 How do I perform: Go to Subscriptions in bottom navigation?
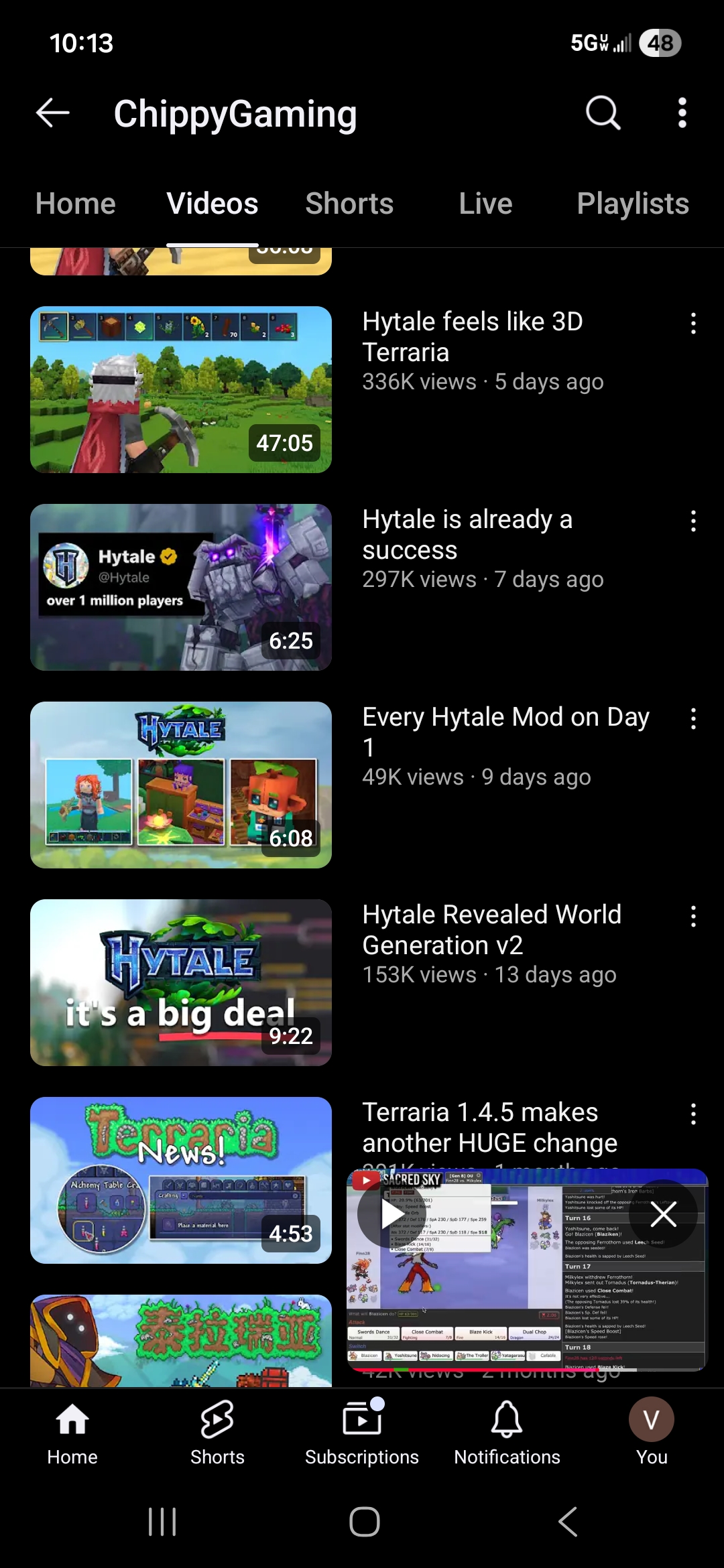pyautogui.click(x=362, y=1433)
